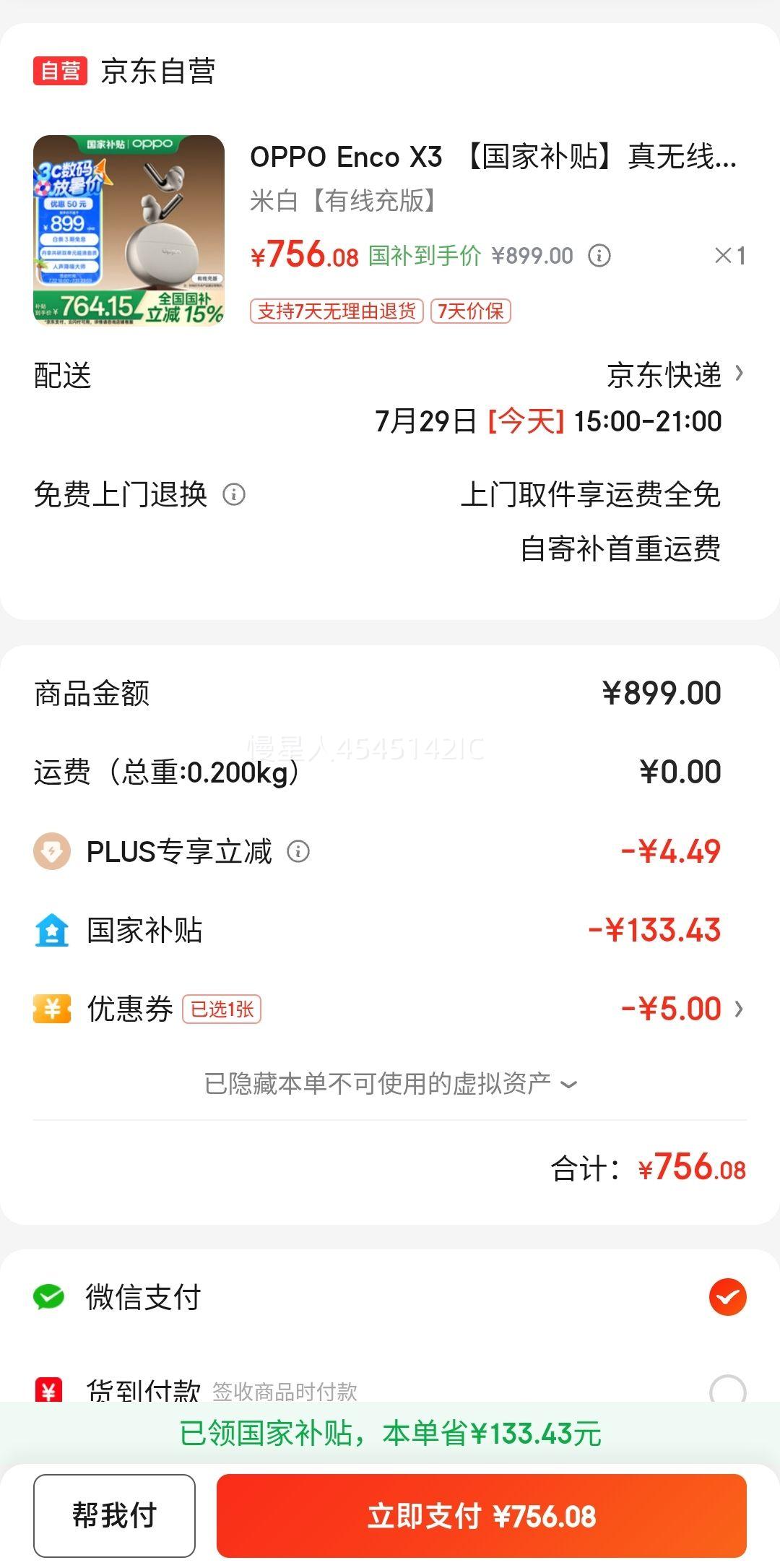Tap the 帮我付 button

(114, 1515)
